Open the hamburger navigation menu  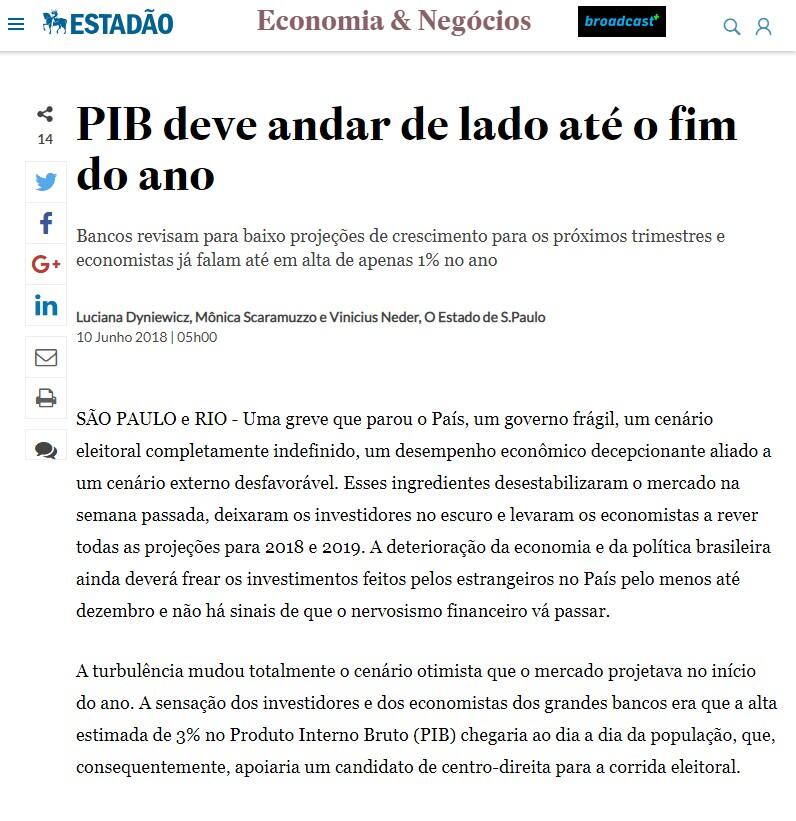click(16, 24)
